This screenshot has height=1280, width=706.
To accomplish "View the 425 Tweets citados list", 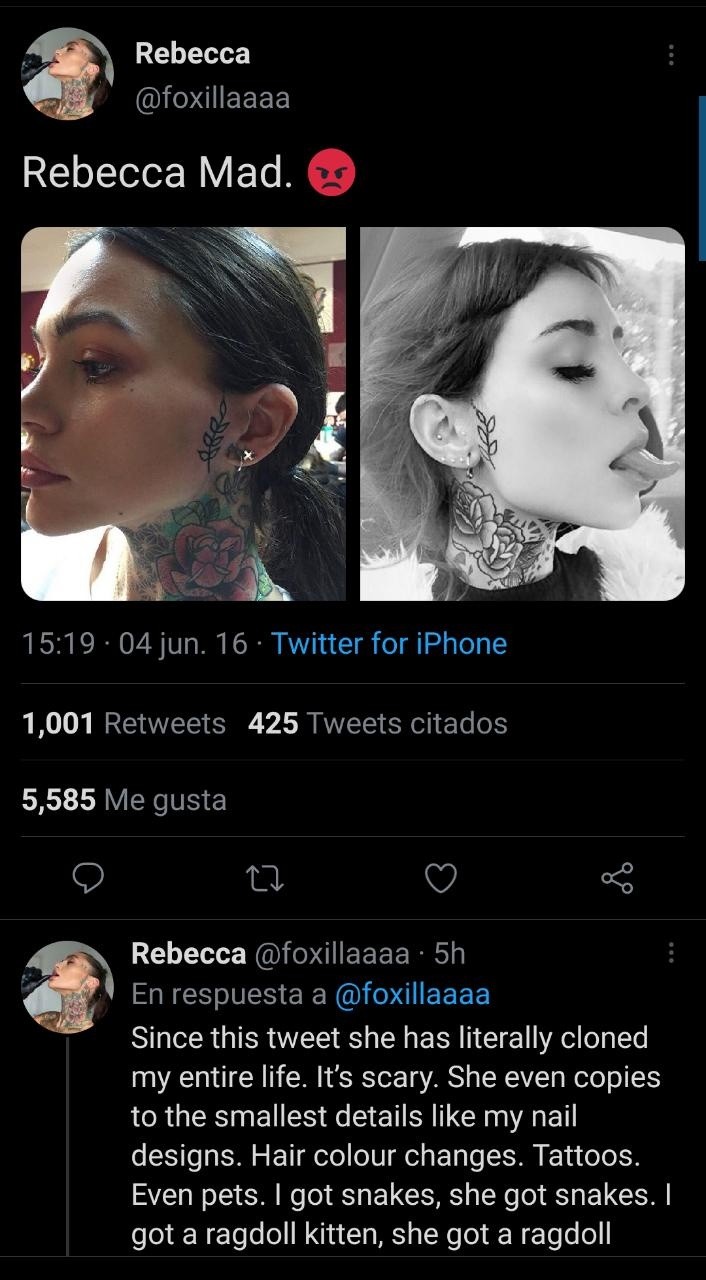I will coord(377,723).
